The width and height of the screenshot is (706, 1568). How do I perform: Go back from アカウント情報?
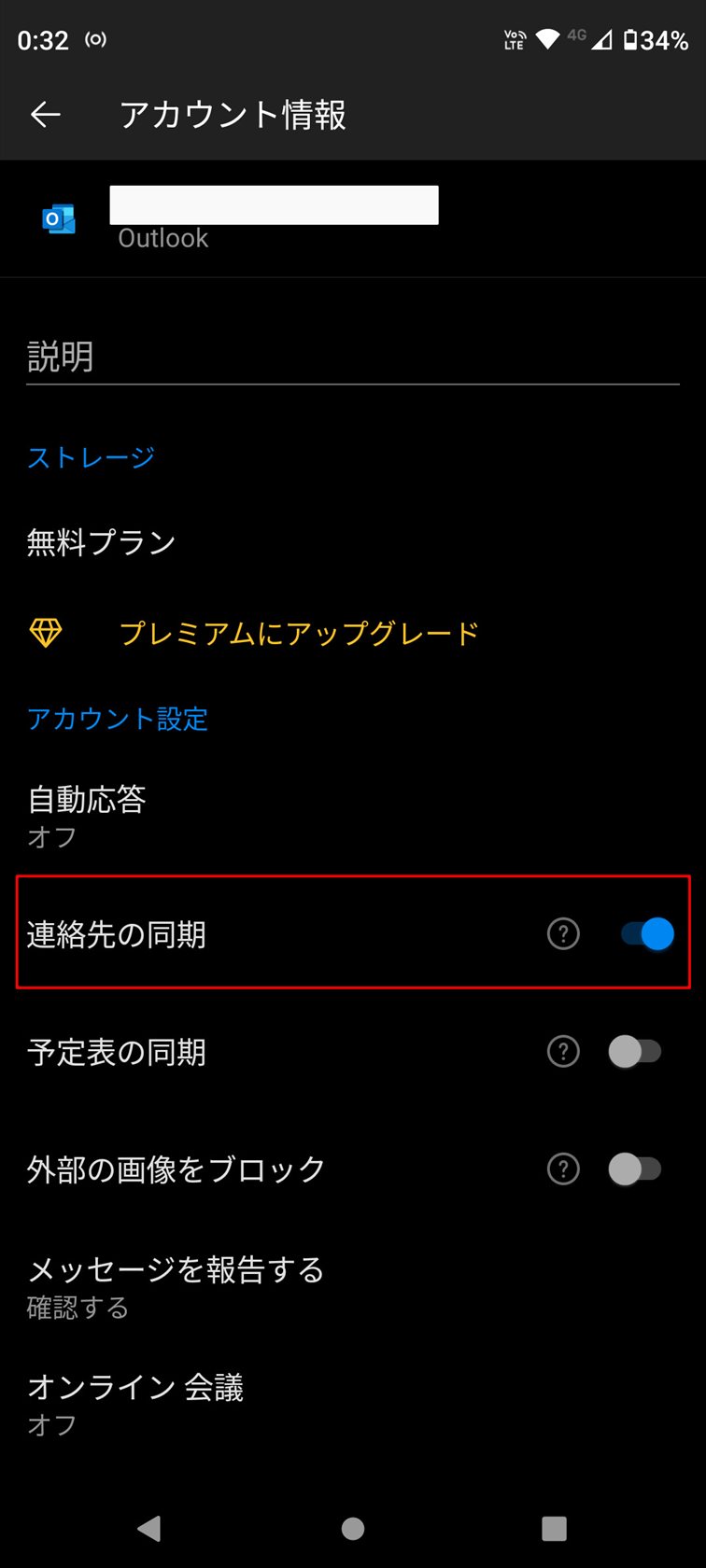click(45, 115)
